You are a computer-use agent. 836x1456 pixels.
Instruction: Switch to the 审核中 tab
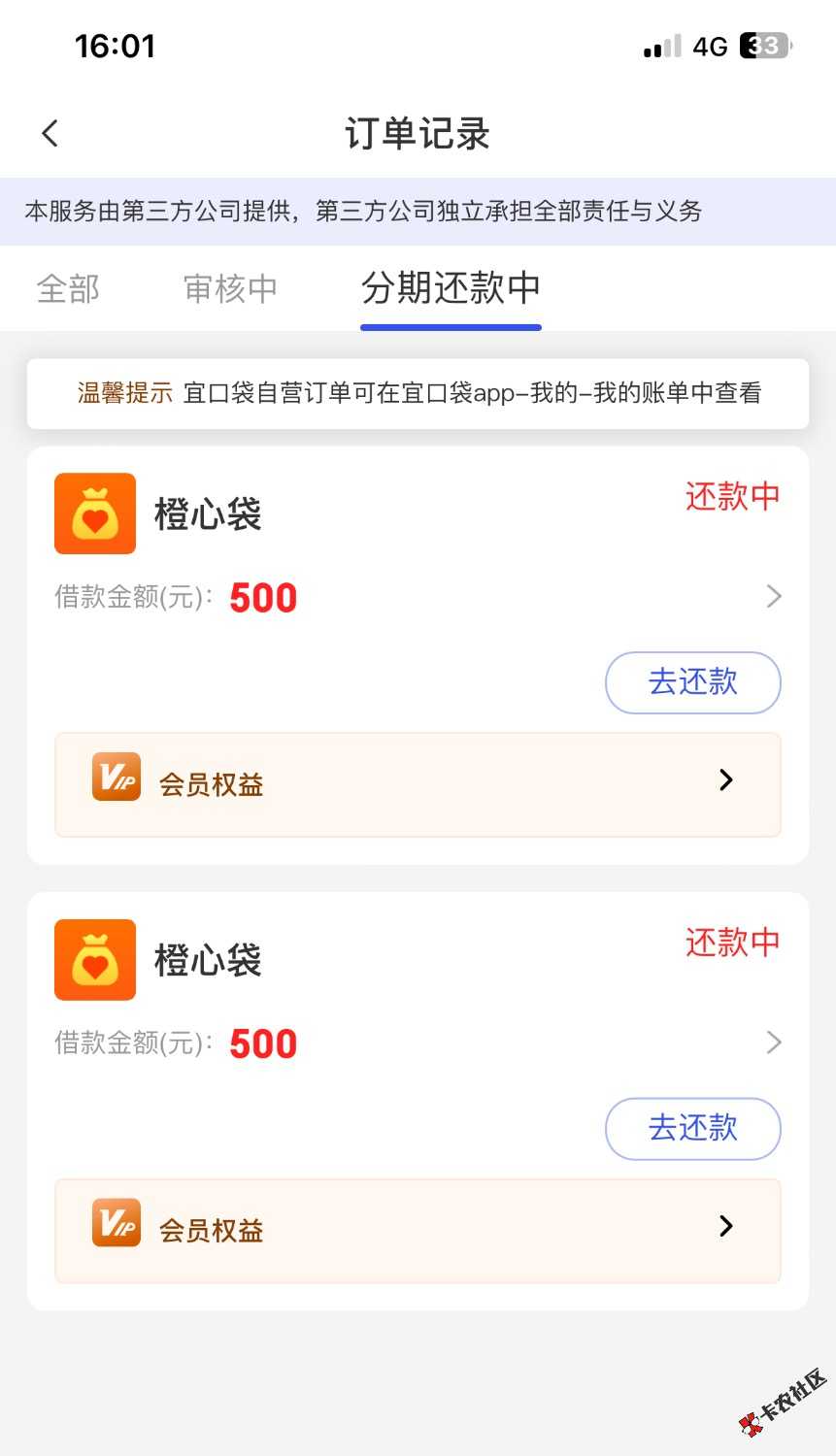[230, 288]
